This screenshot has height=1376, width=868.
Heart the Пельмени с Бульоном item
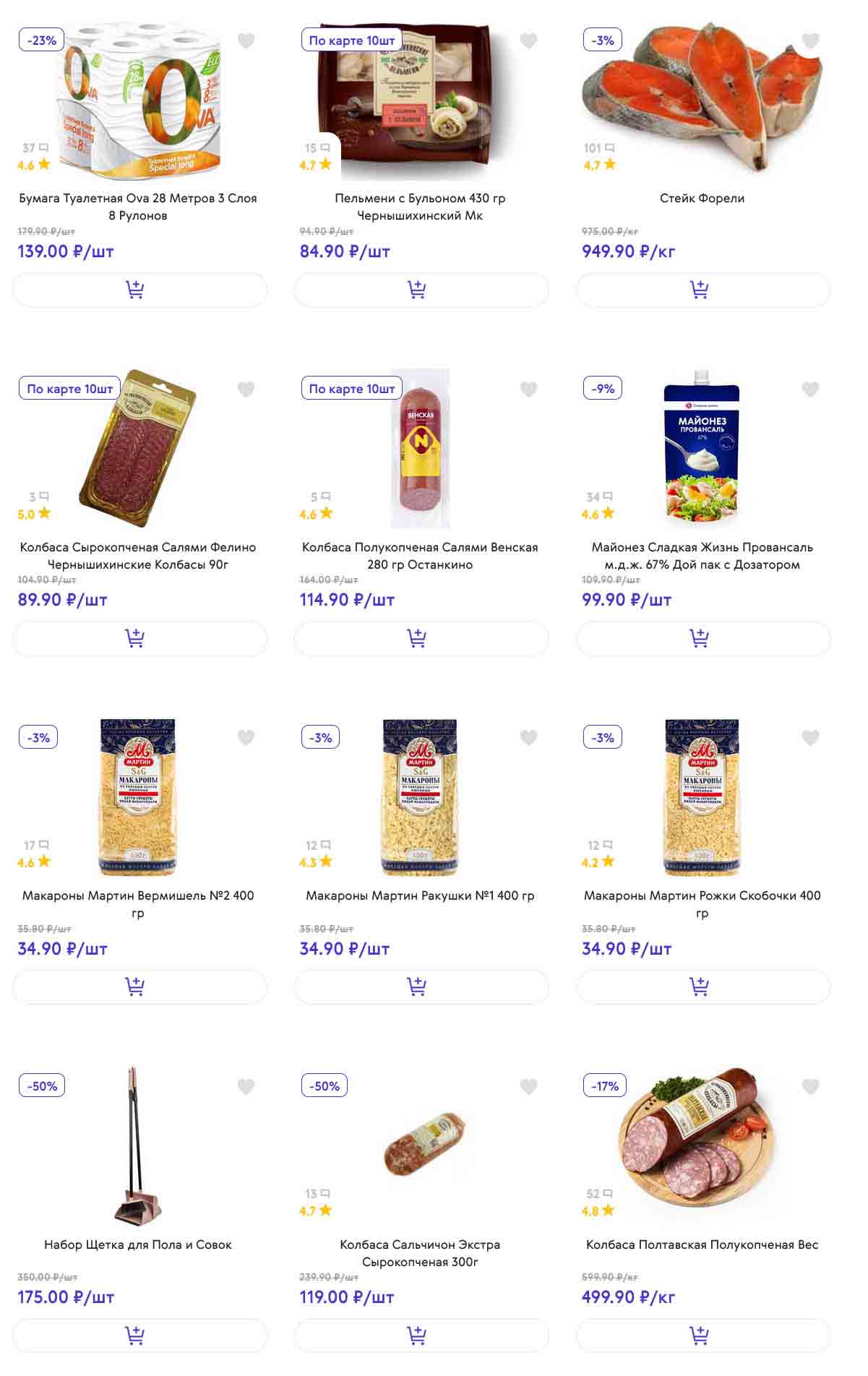(x=528, y=40)
